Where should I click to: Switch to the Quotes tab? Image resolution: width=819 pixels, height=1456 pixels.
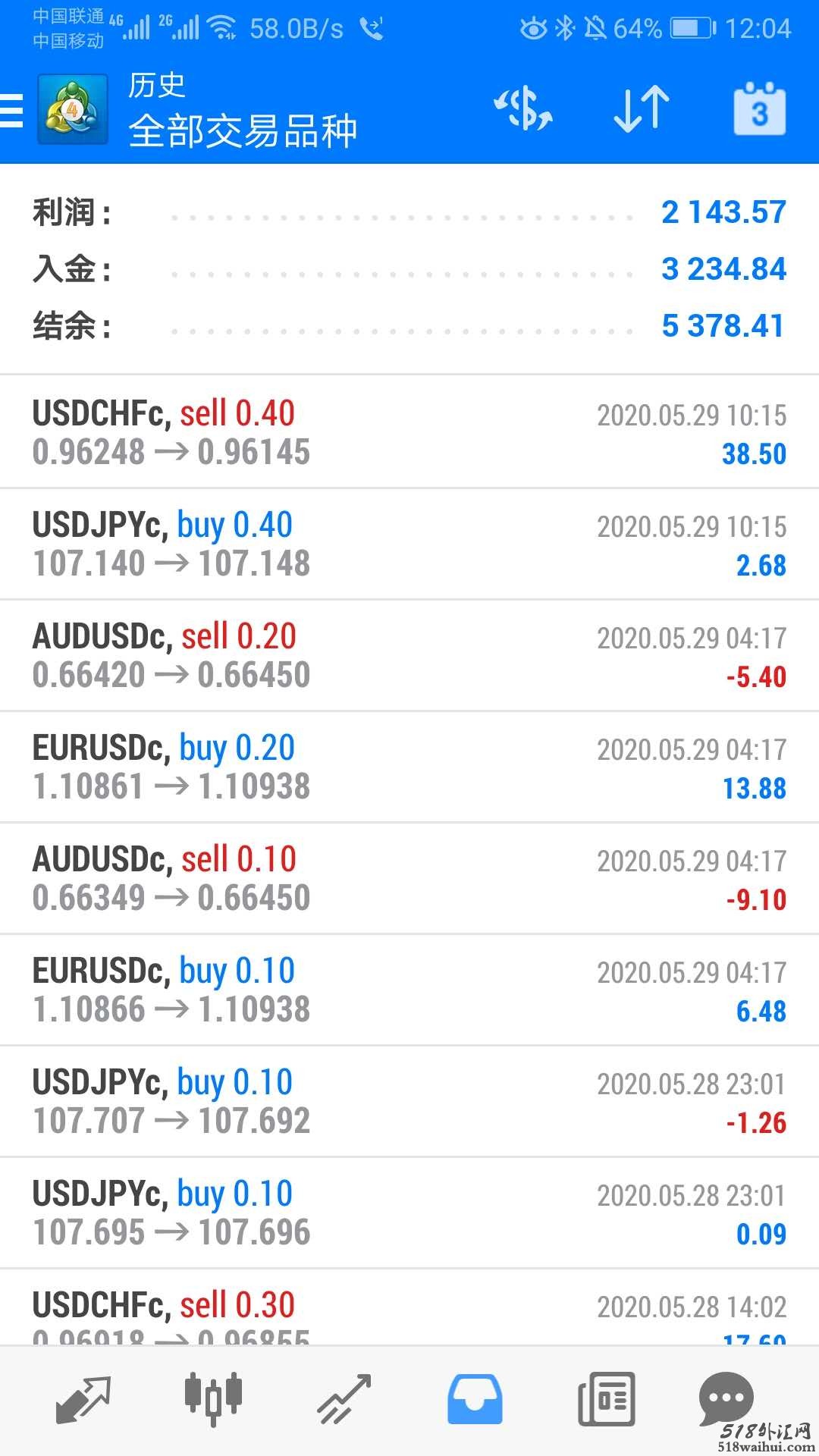pos(83,1399)
